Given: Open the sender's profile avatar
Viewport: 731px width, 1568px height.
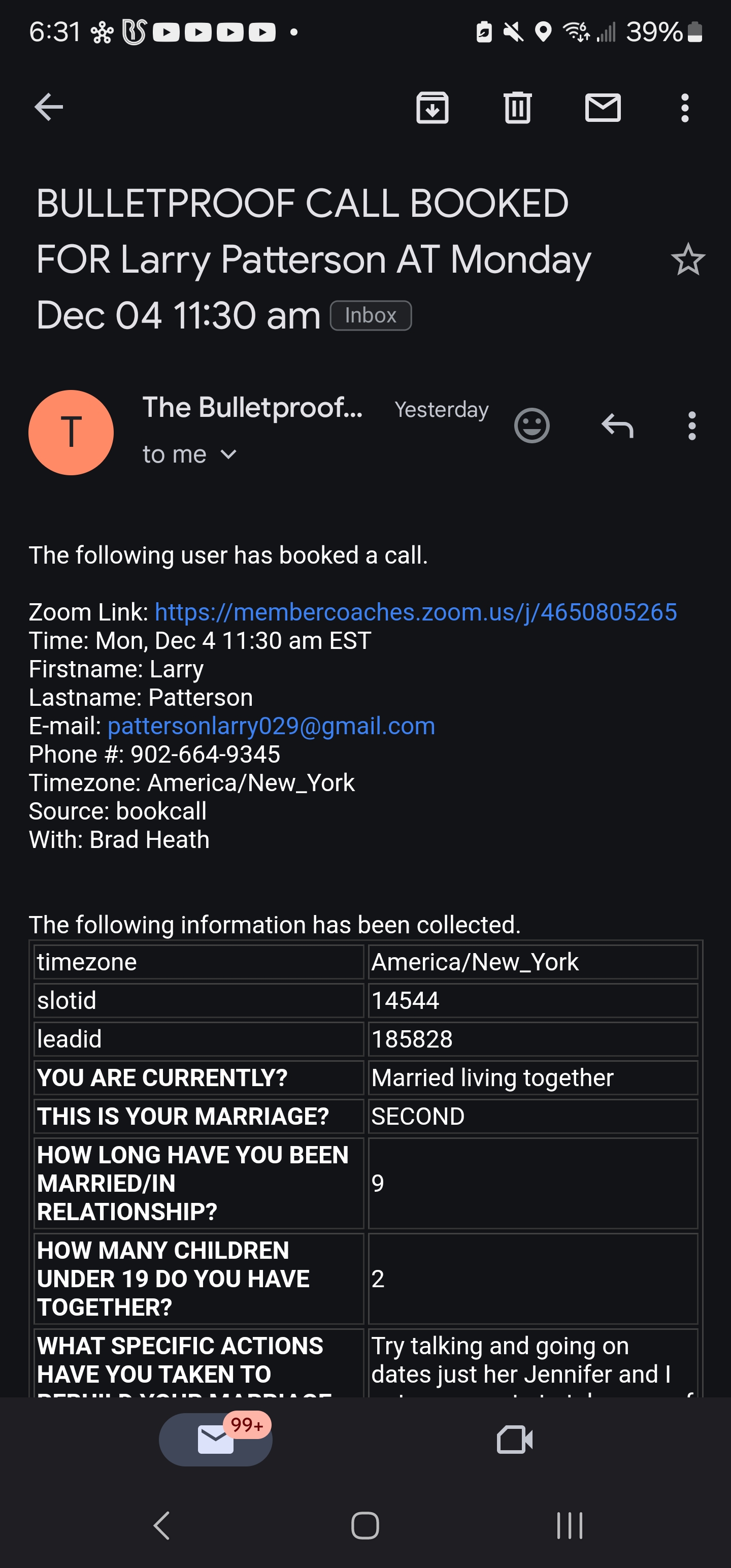Looking at the screenshot, I should click(x=71, y=433).
